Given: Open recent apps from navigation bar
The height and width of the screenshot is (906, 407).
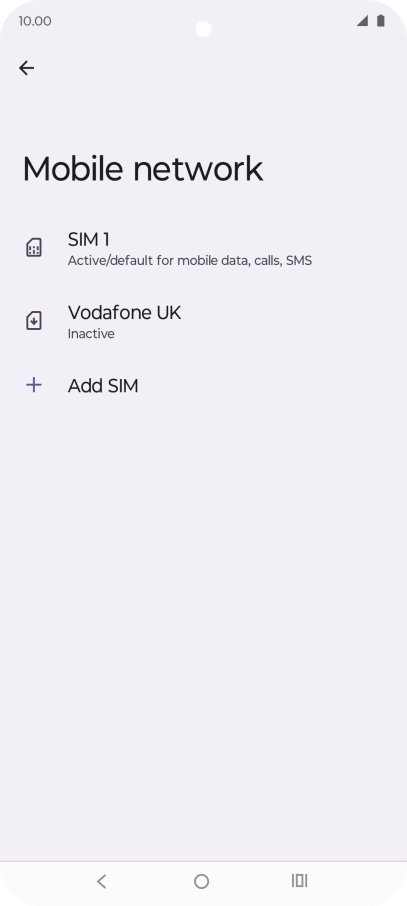Looking at the screenshot, I should pyautogui.click(x=299, y=881).
